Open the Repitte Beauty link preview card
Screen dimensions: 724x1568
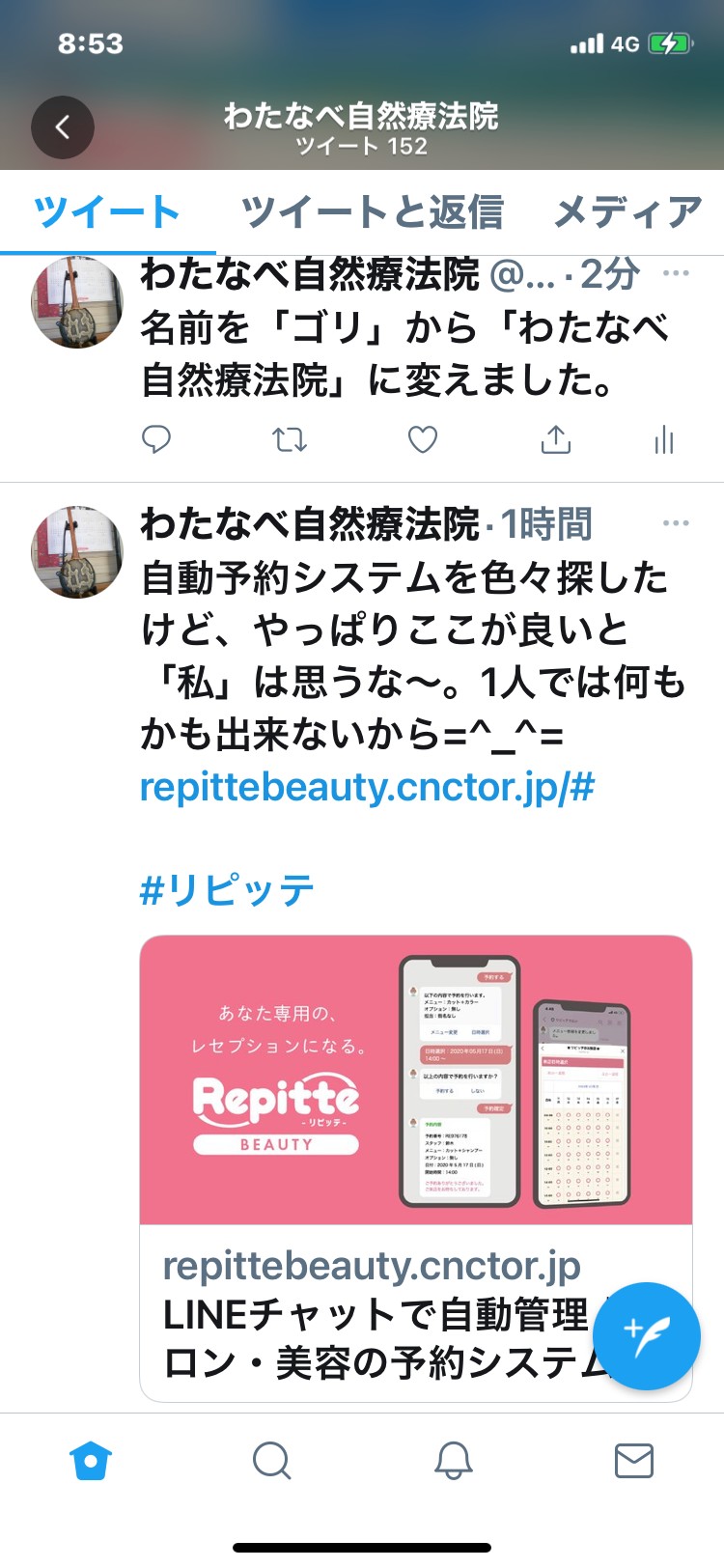(416, 1168)
